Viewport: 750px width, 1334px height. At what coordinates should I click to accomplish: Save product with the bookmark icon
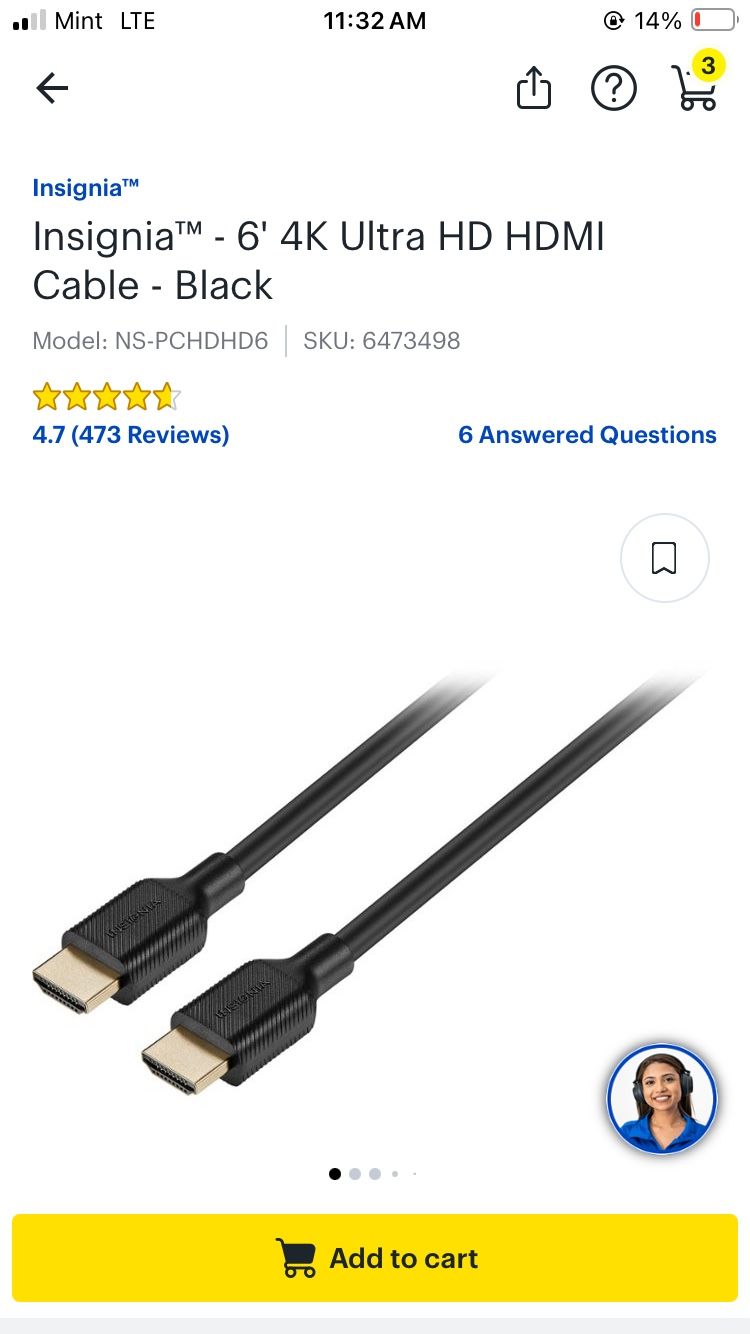coord(664,558)
